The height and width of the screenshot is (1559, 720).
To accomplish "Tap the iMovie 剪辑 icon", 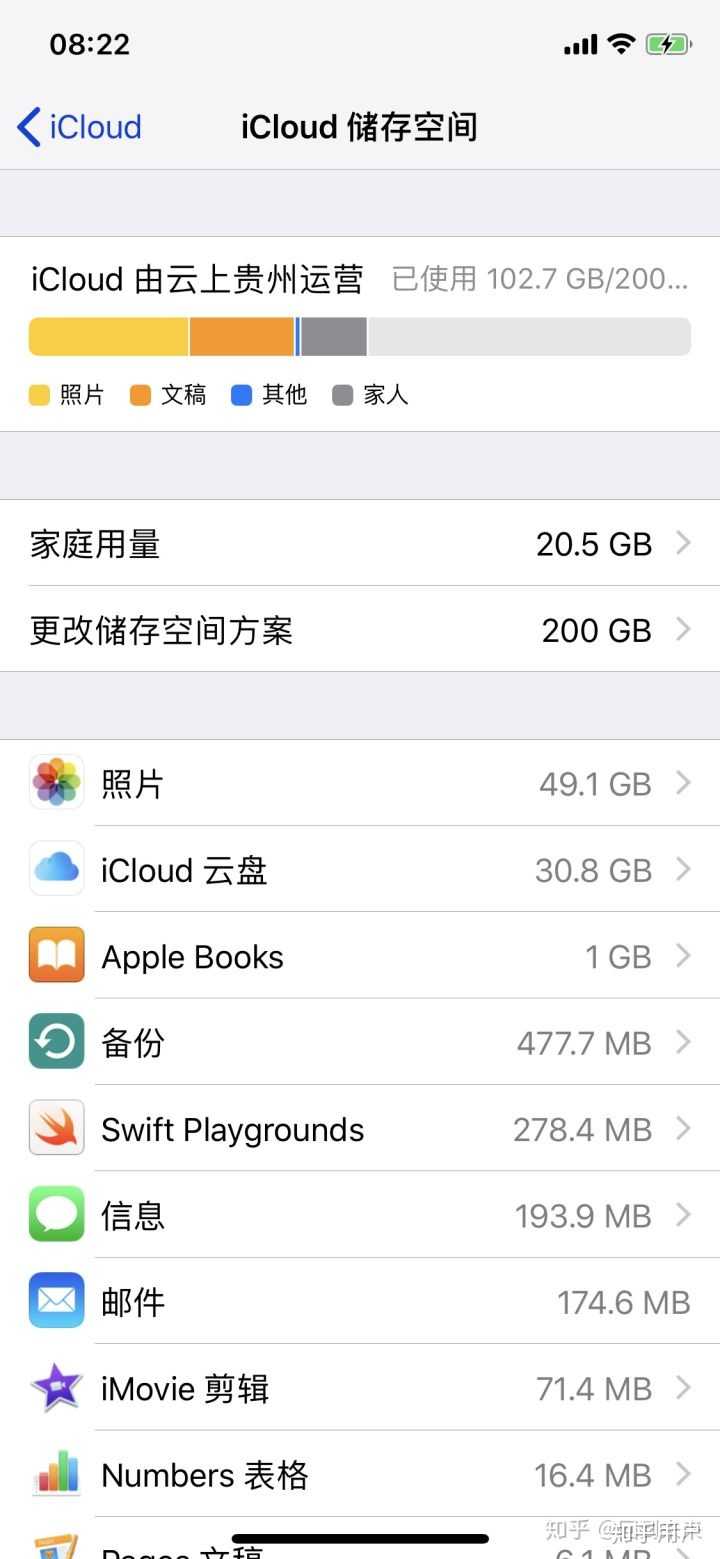I will 56,1388.
